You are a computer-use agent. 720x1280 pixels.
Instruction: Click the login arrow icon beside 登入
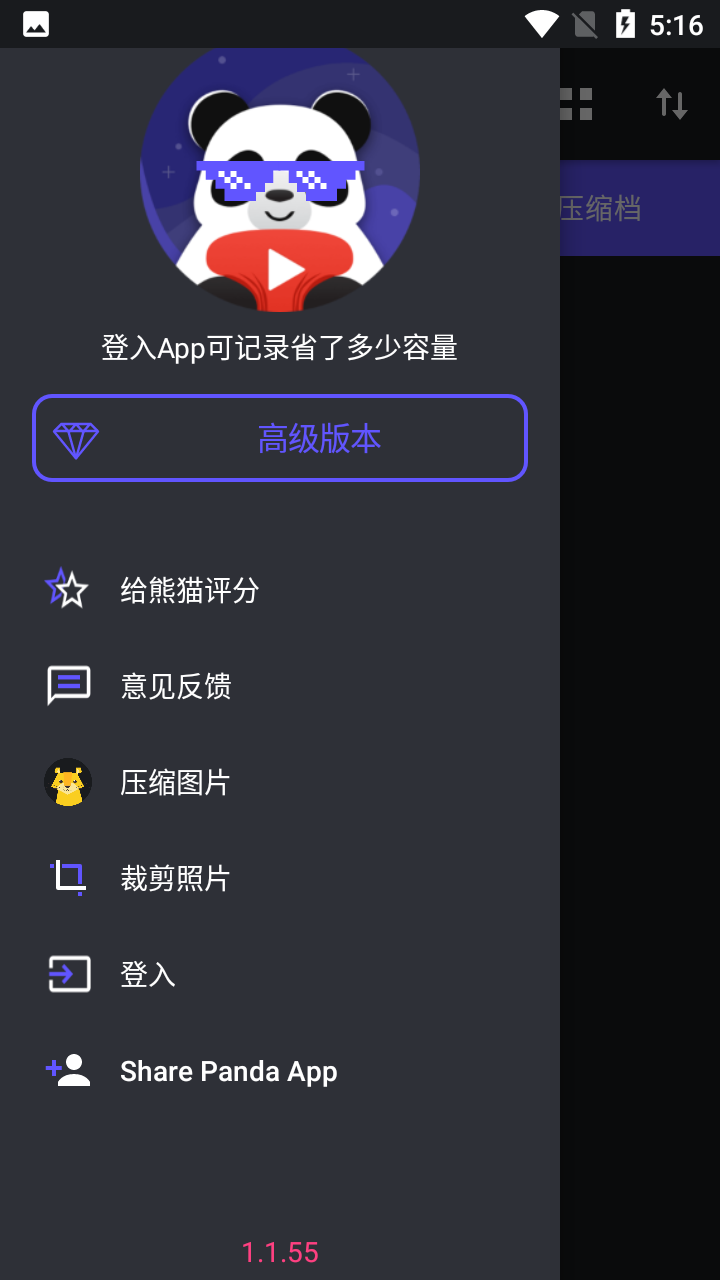[x=68, y=974]
